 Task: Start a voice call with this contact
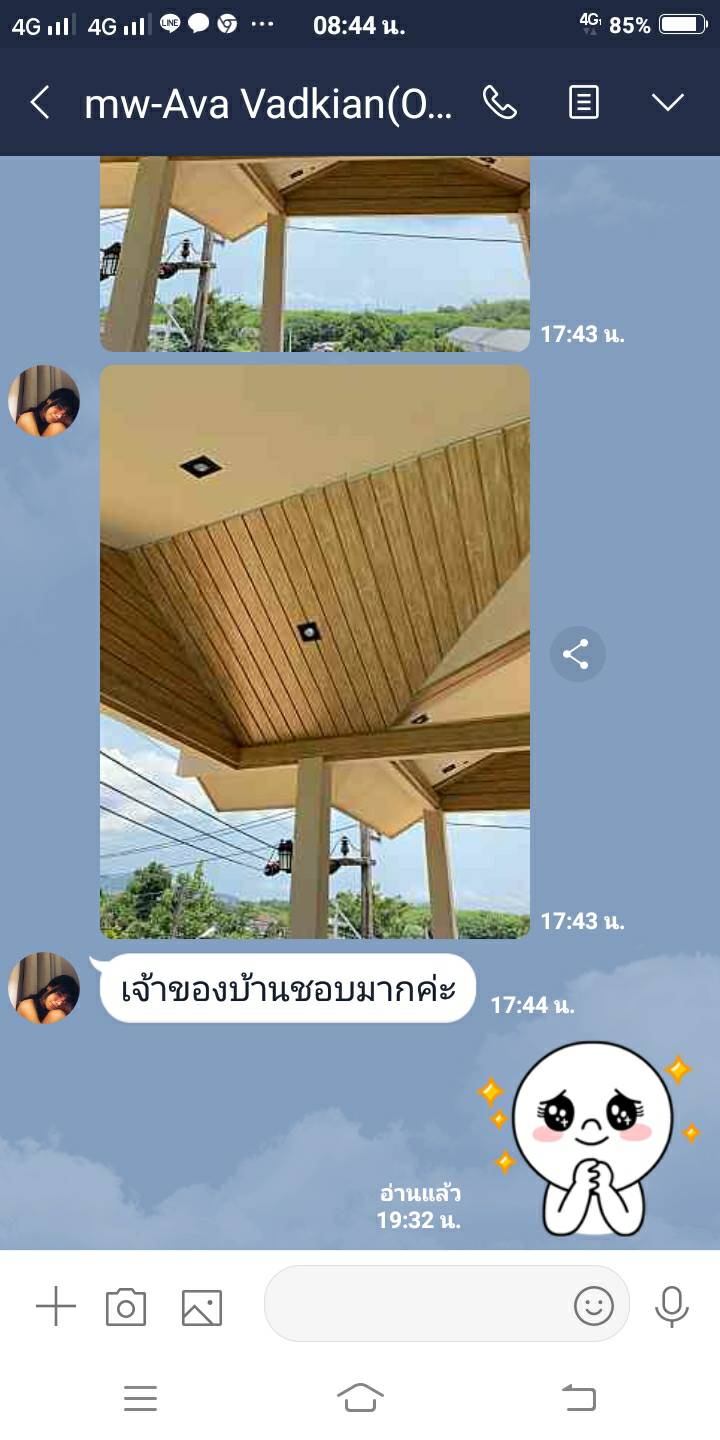pyautogui.click(x=499, y=102)
